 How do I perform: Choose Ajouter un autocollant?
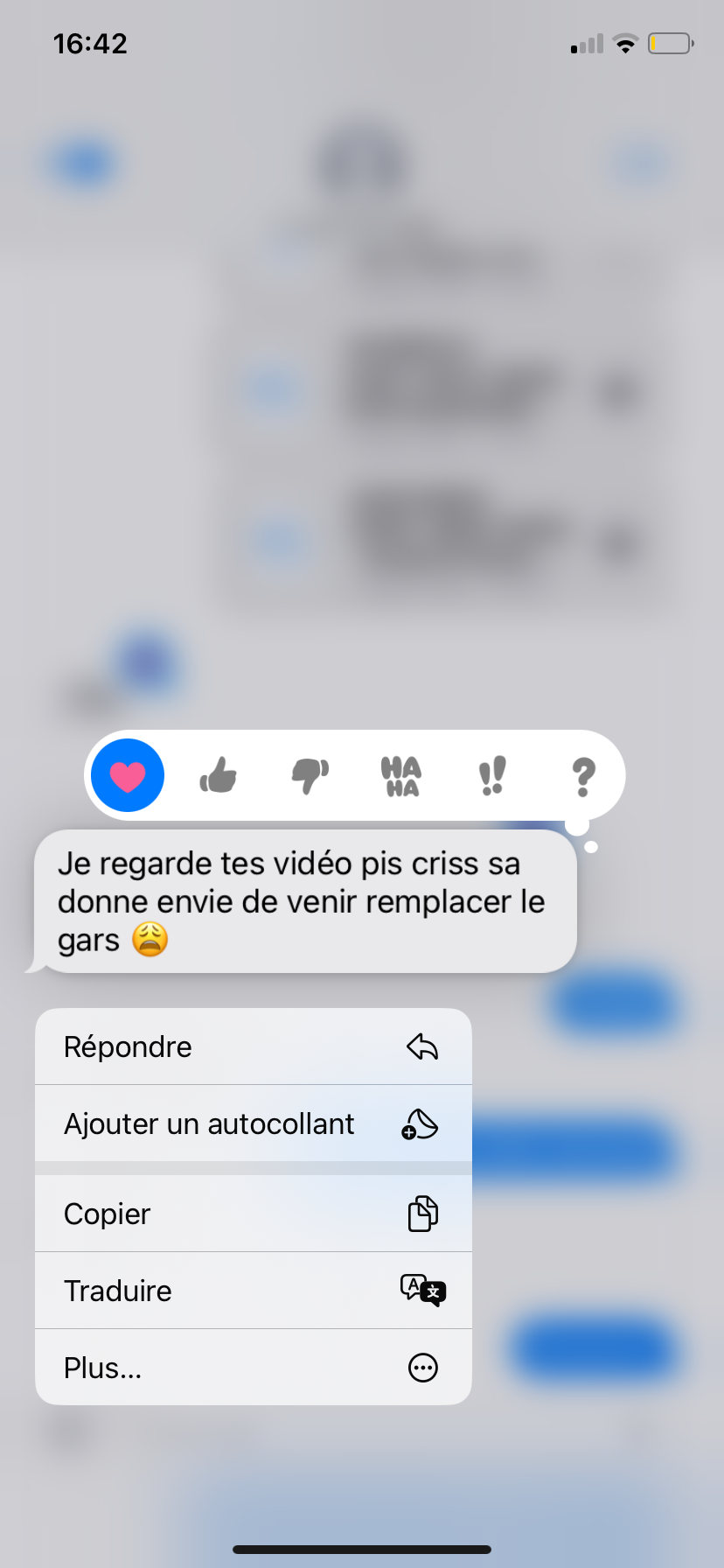[x=253, y=1123]
